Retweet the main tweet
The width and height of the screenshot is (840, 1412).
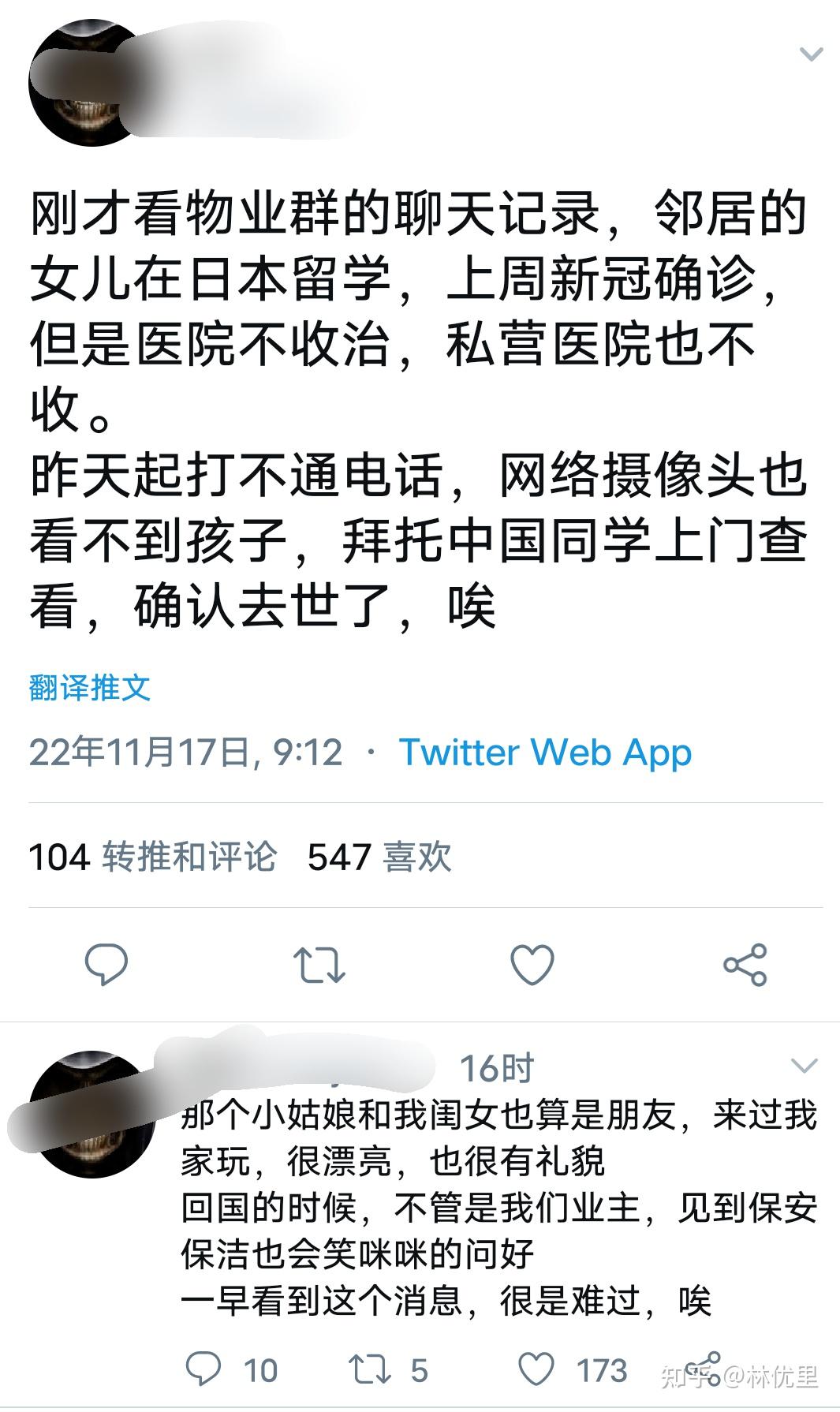tap(319, 965)
